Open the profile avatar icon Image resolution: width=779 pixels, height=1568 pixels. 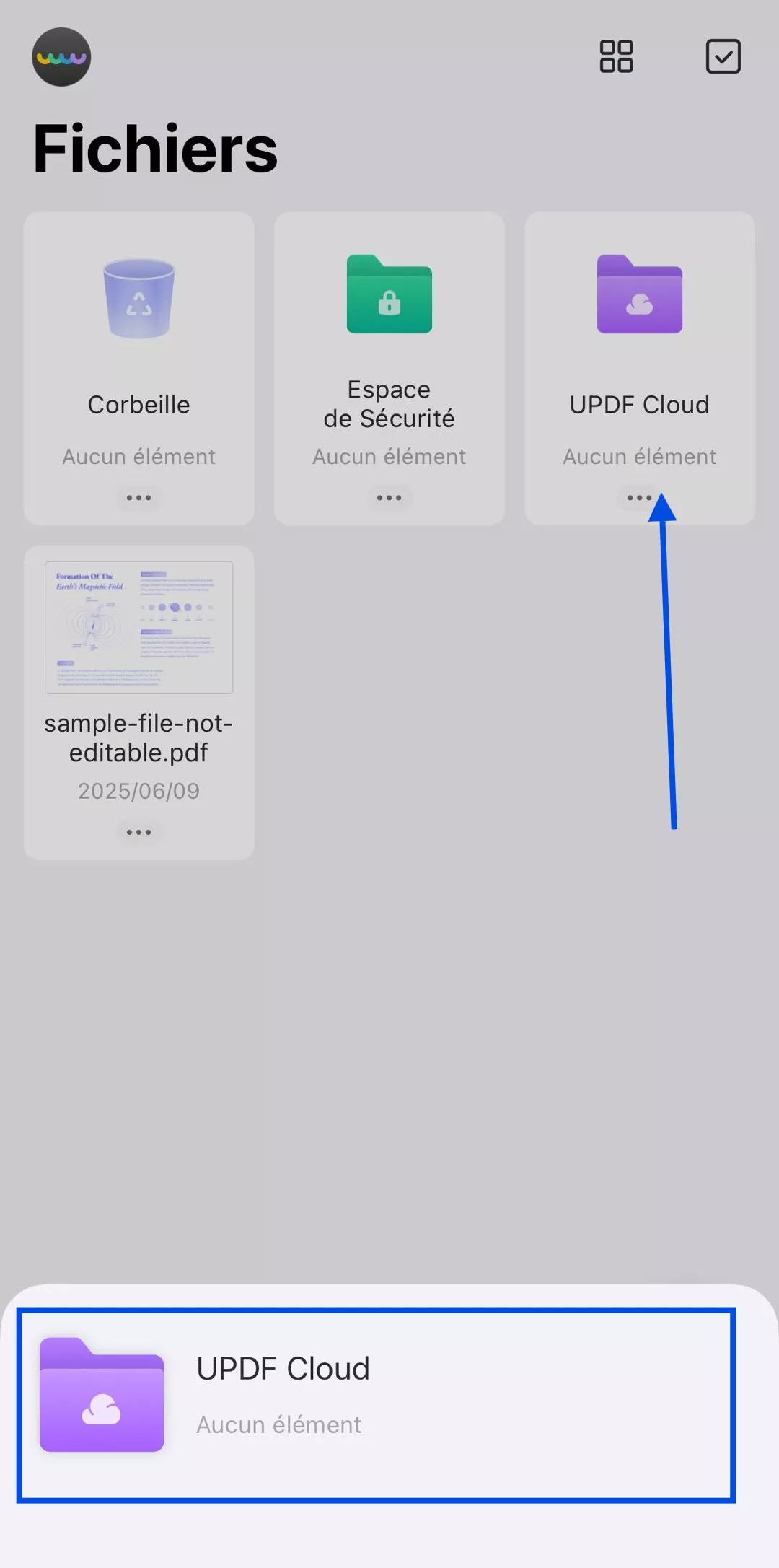pos(61,57)
